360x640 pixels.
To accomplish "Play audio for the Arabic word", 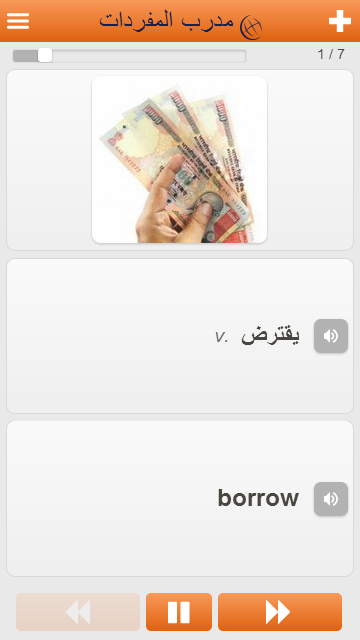I will click(x=331, y=336).
